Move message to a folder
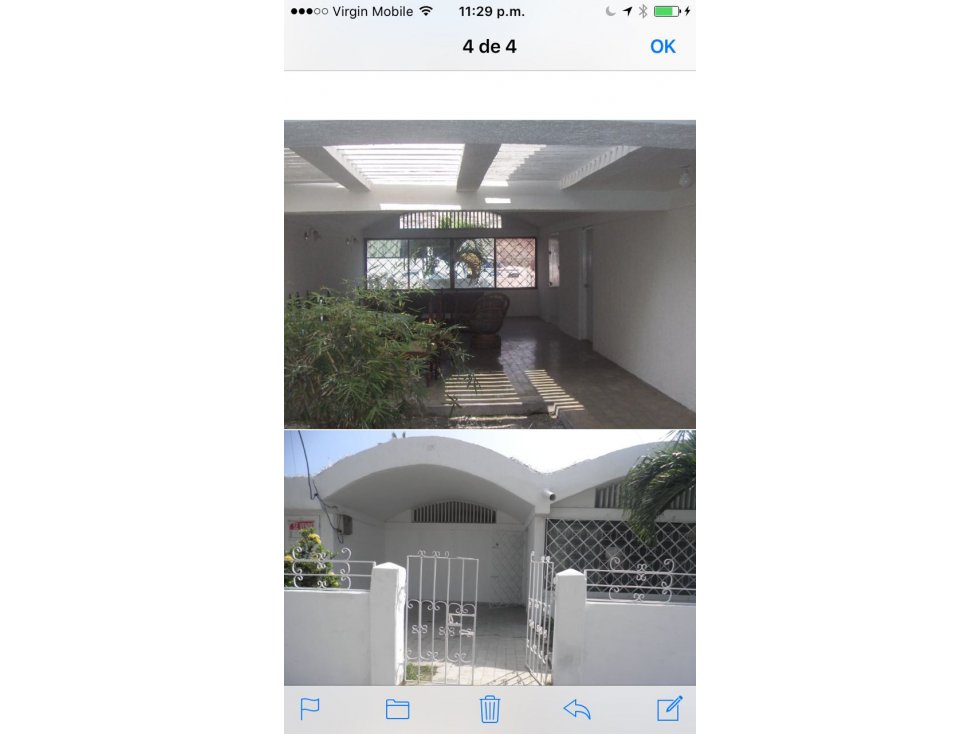This screenshot has height=734, width=979. coord(398,709)
